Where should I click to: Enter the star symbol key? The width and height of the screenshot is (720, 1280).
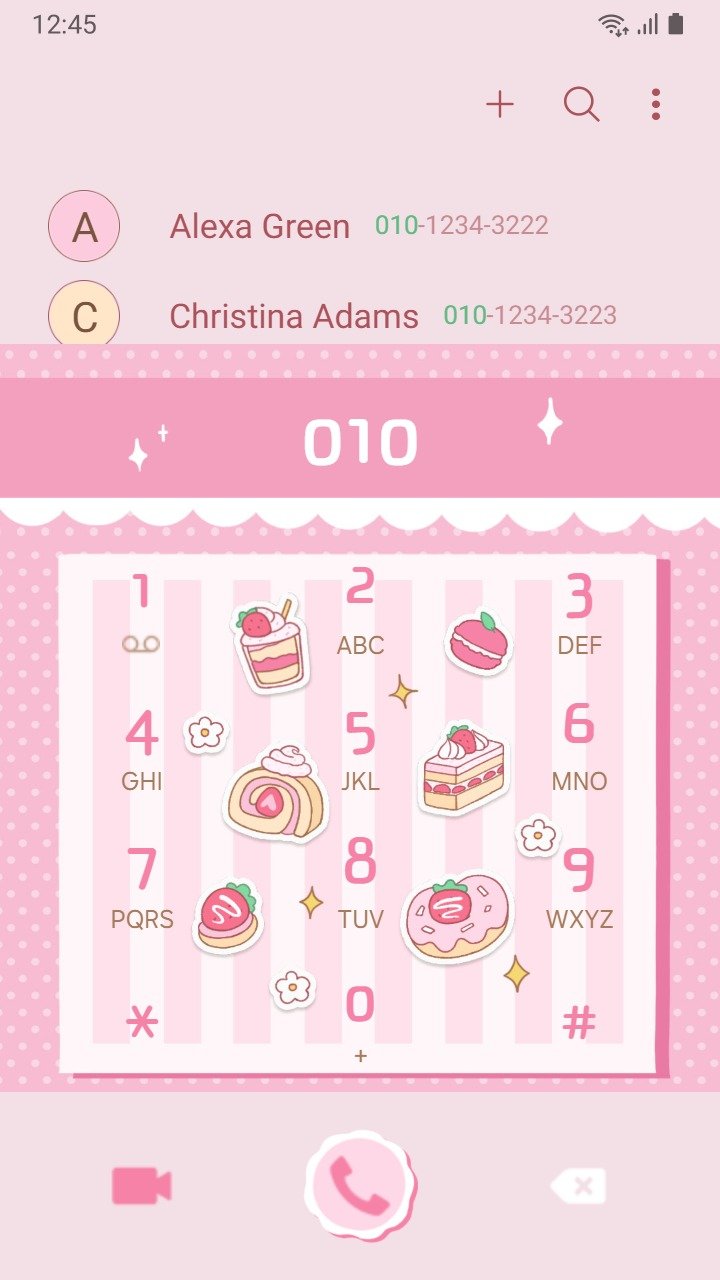pyautogui.click(x=141, y=1022)
